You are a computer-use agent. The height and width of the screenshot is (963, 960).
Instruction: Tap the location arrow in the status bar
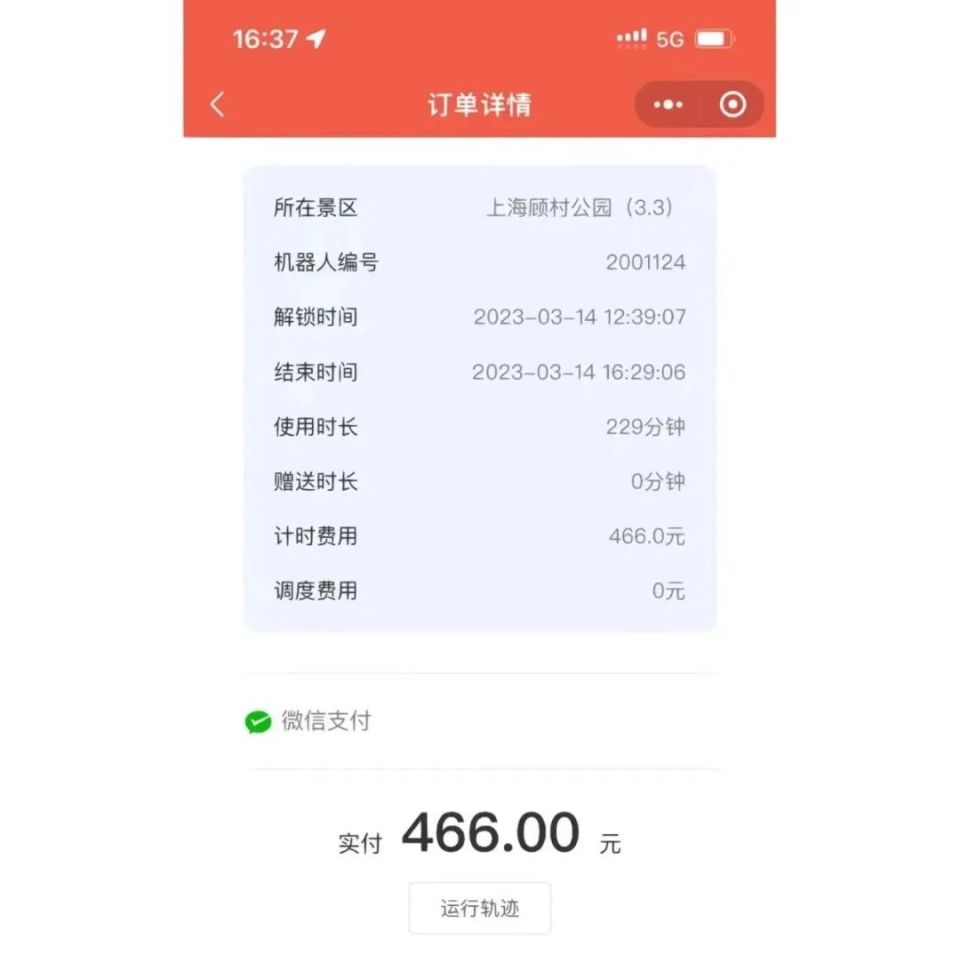313,37
